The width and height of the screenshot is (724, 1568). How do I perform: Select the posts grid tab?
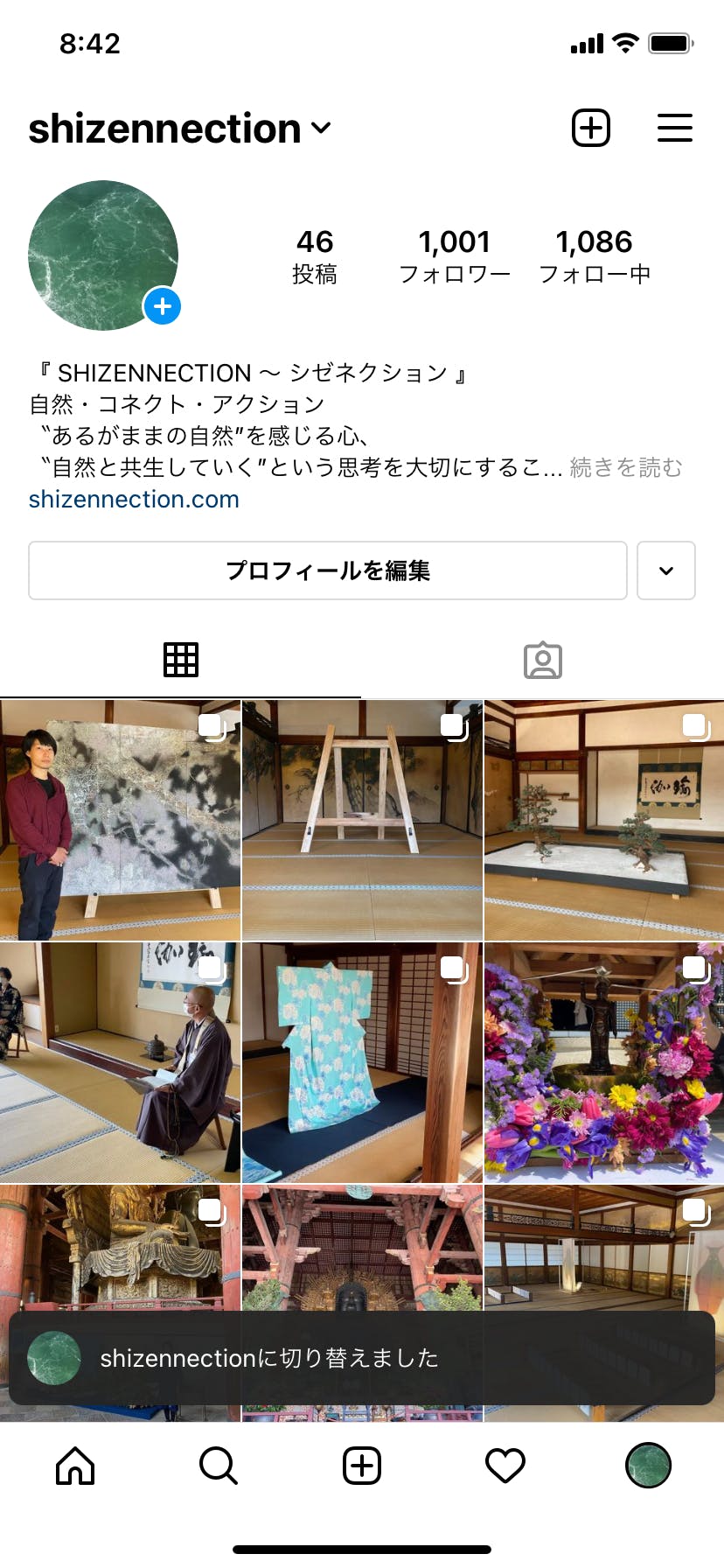tap(181, 660)
